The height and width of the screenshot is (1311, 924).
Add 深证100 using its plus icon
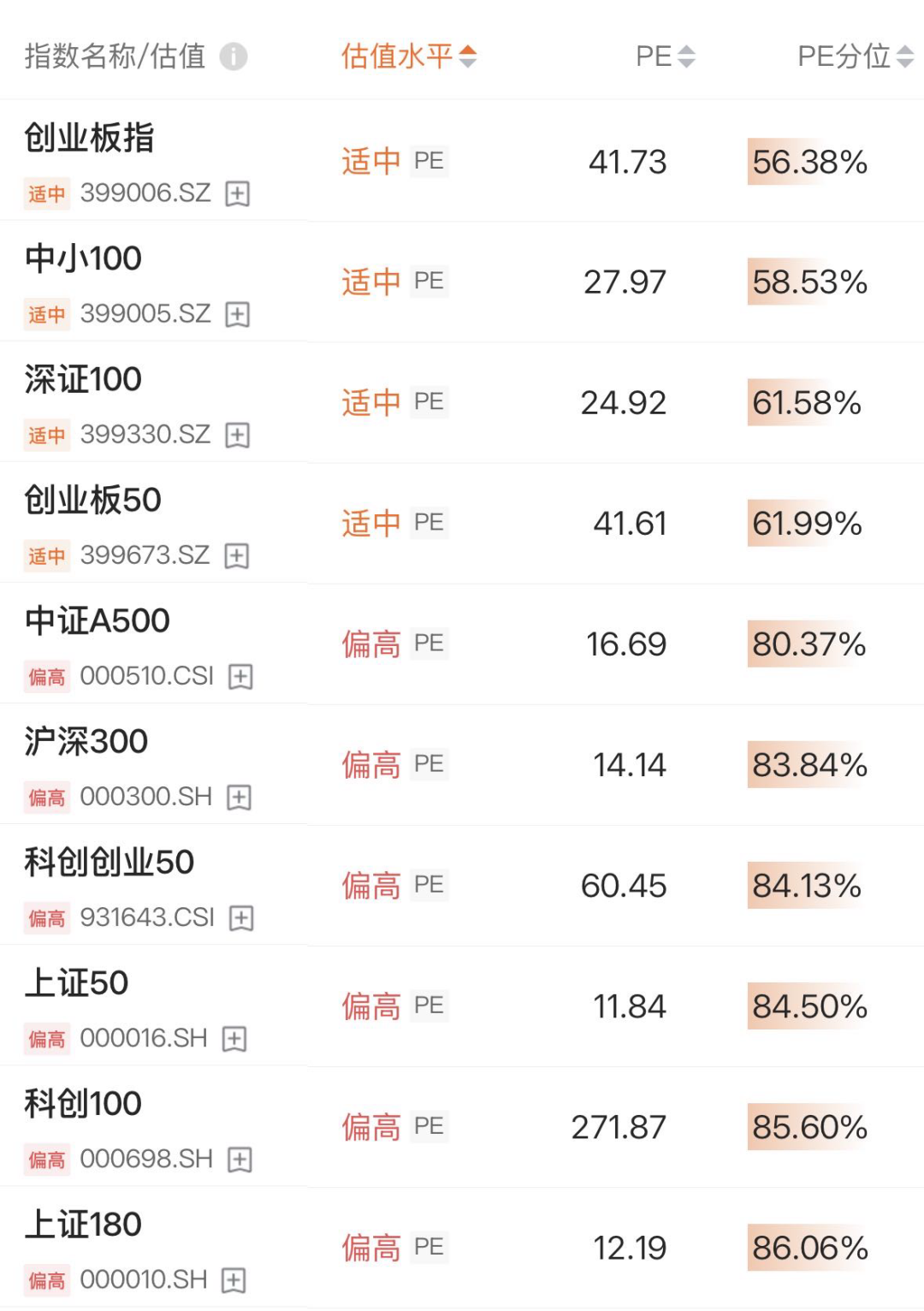tap(237, 436)
